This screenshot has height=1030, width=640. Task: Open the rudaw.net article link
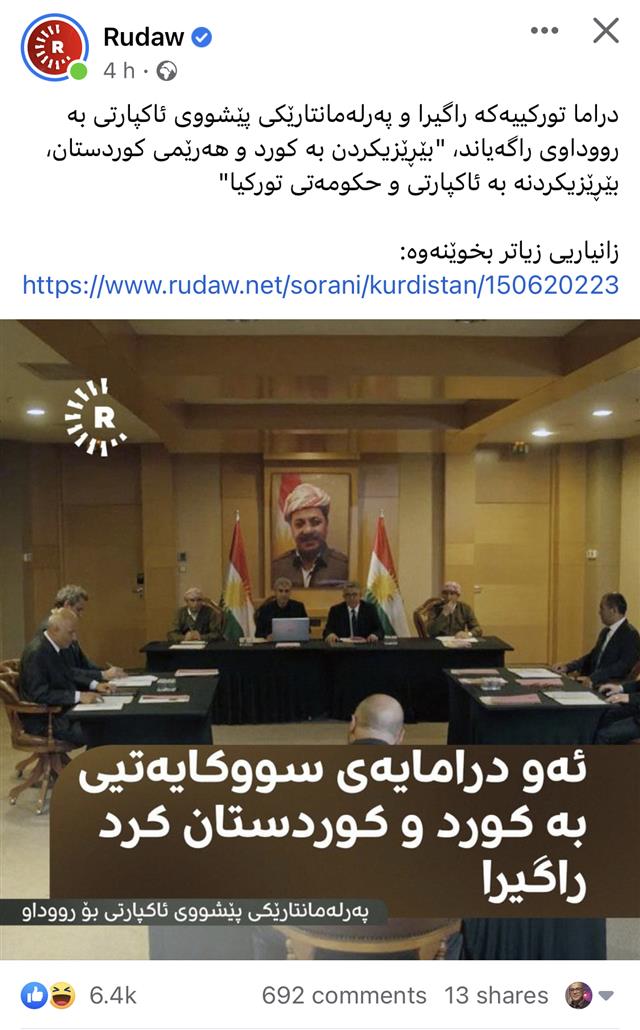[x=320, y=285]
